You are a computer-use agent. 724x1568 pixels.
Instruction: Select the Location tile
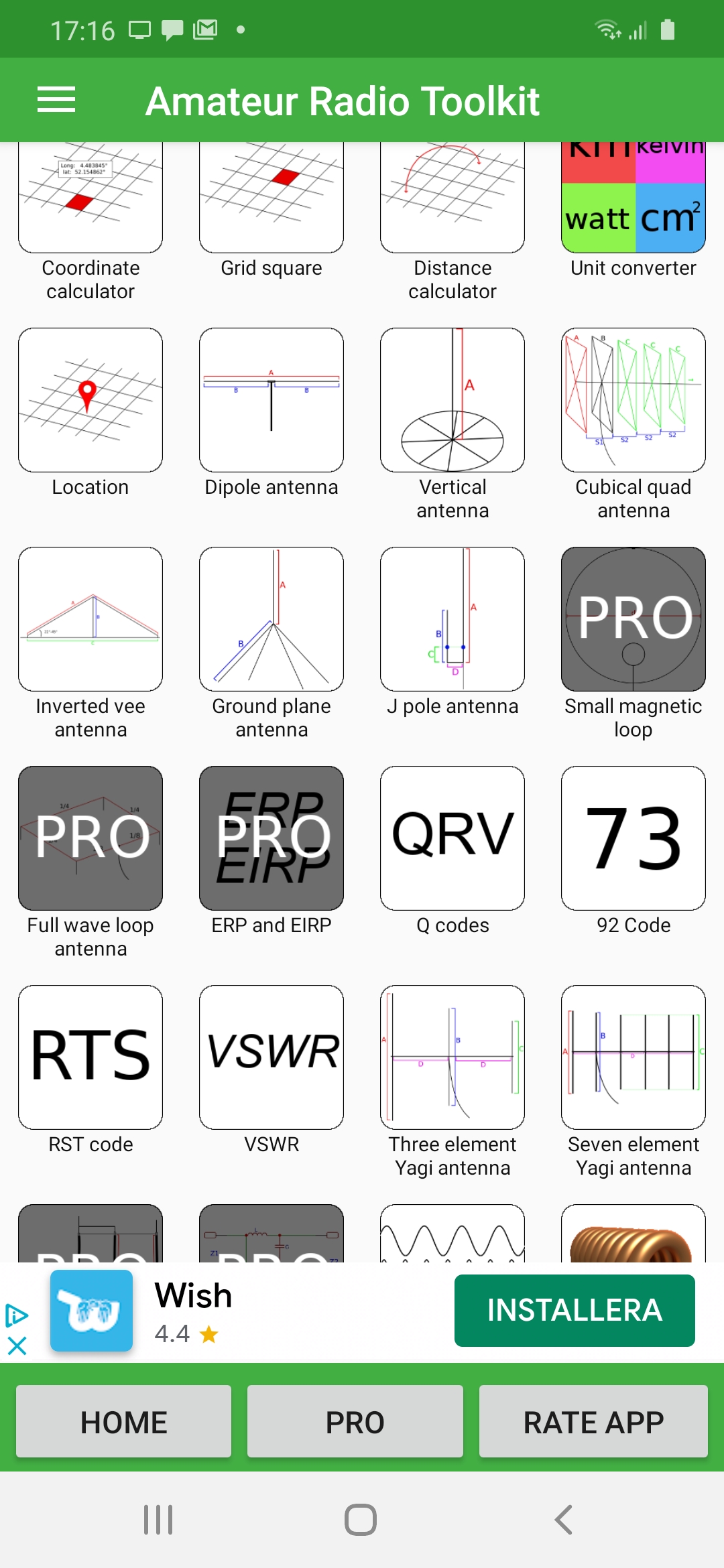[90, 400]
